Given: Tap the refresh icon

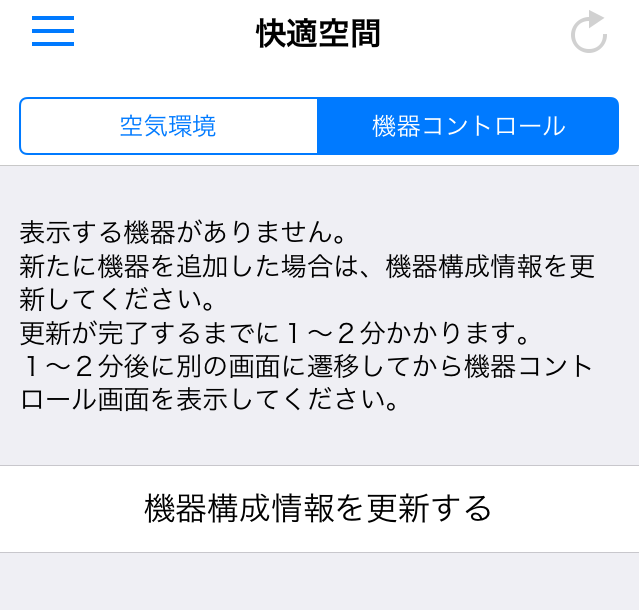Looking at the screenshot, I should [589, 33].
